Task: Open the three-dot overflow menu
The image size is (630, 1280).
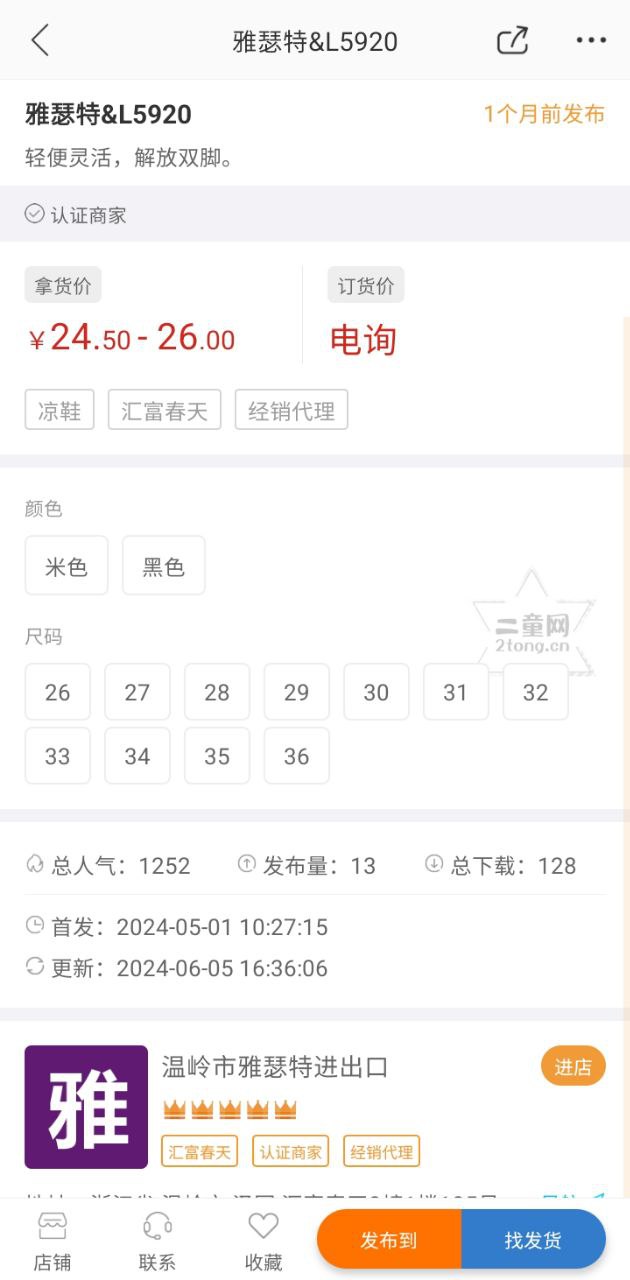Action: 591,41
